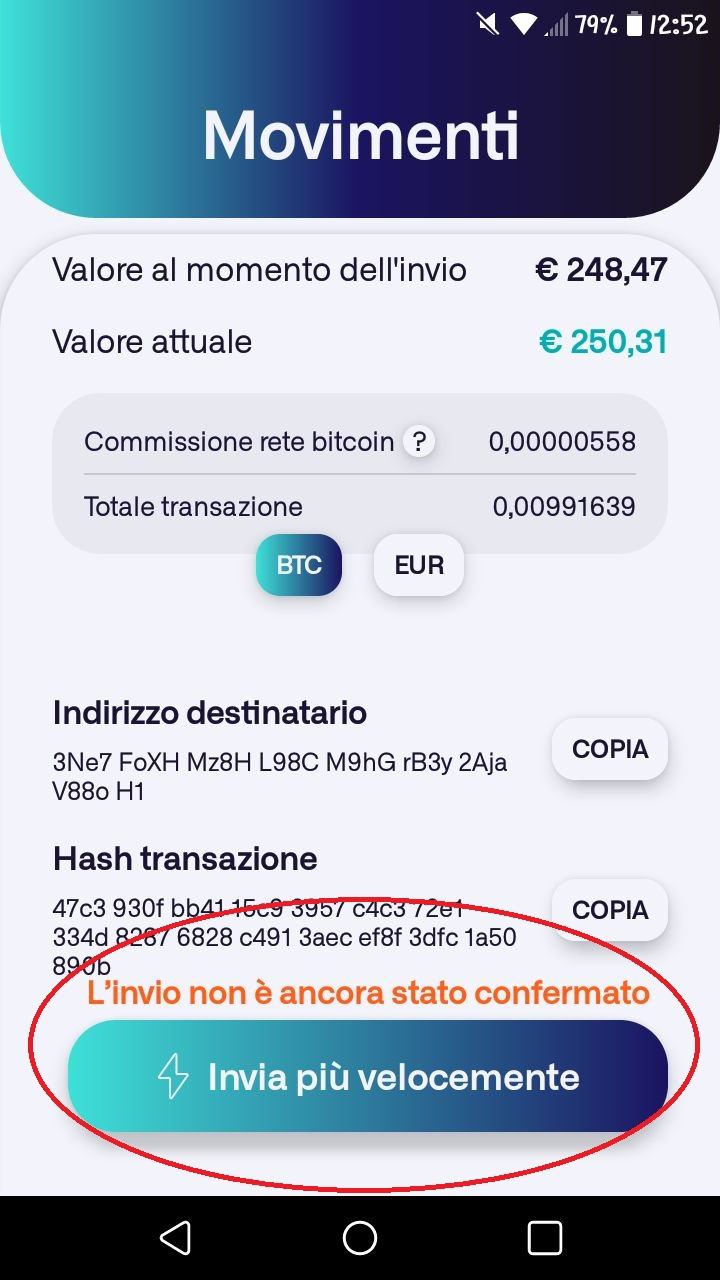Switch amounts to EUR
This screenshot has width=720, height=1280.
(x=418, y=565)
